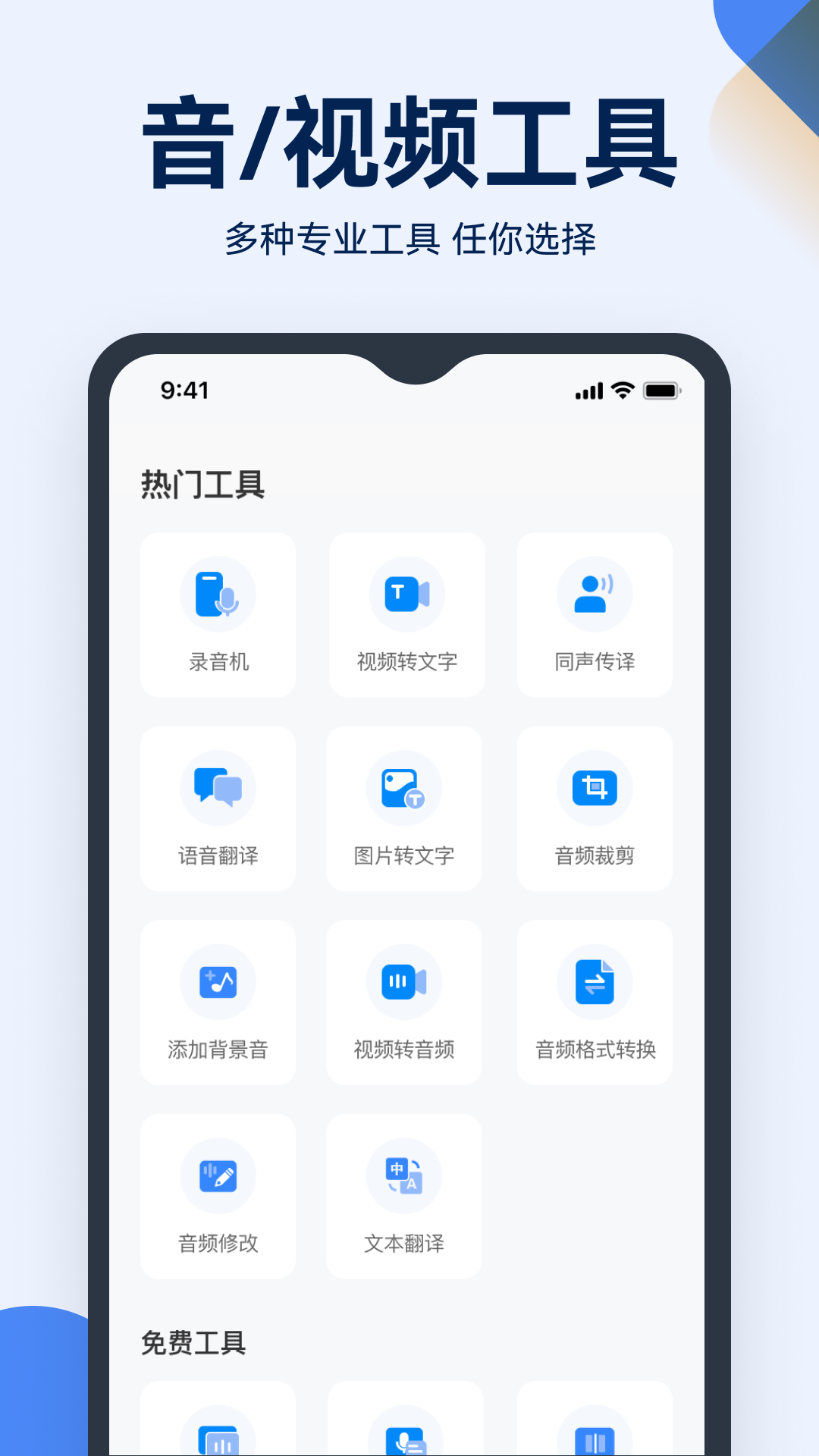This screenshot has width=819, height=1456.
Task: Launch the 添加背景音 background music tool
Action: tap(218, 1001)
